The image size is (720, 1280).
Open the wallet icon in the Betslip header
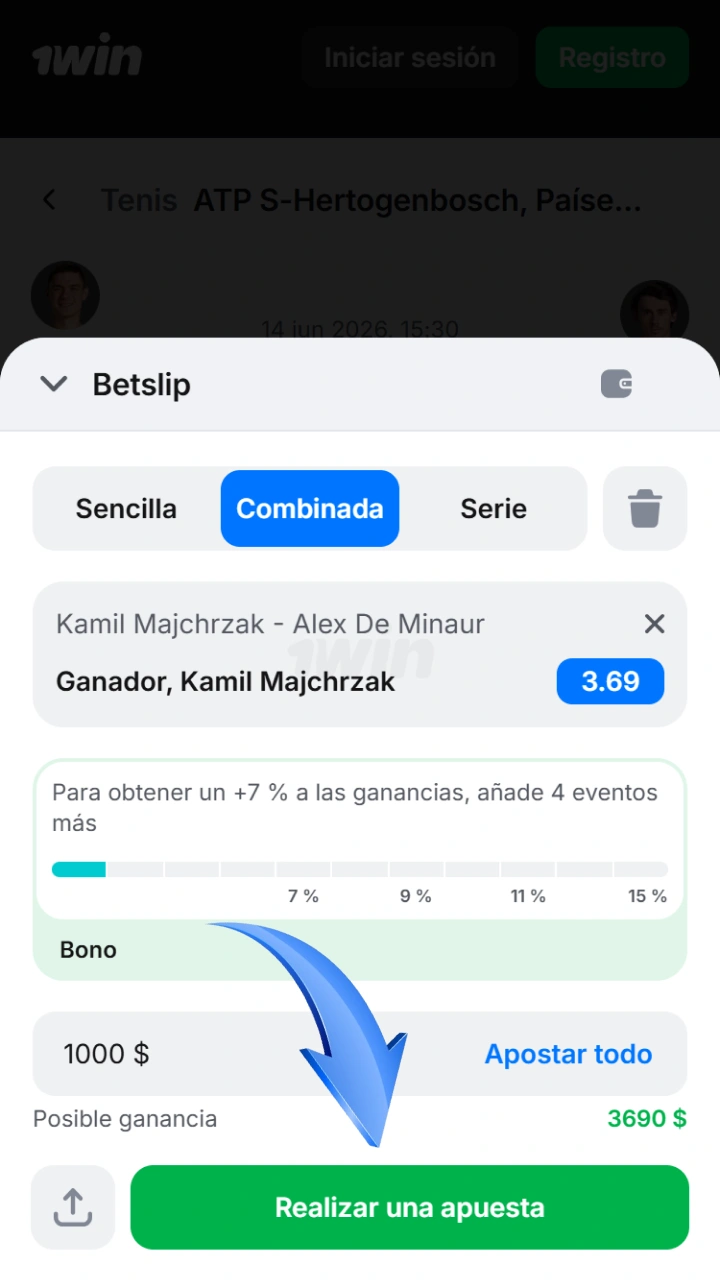(x=616, y=384)
